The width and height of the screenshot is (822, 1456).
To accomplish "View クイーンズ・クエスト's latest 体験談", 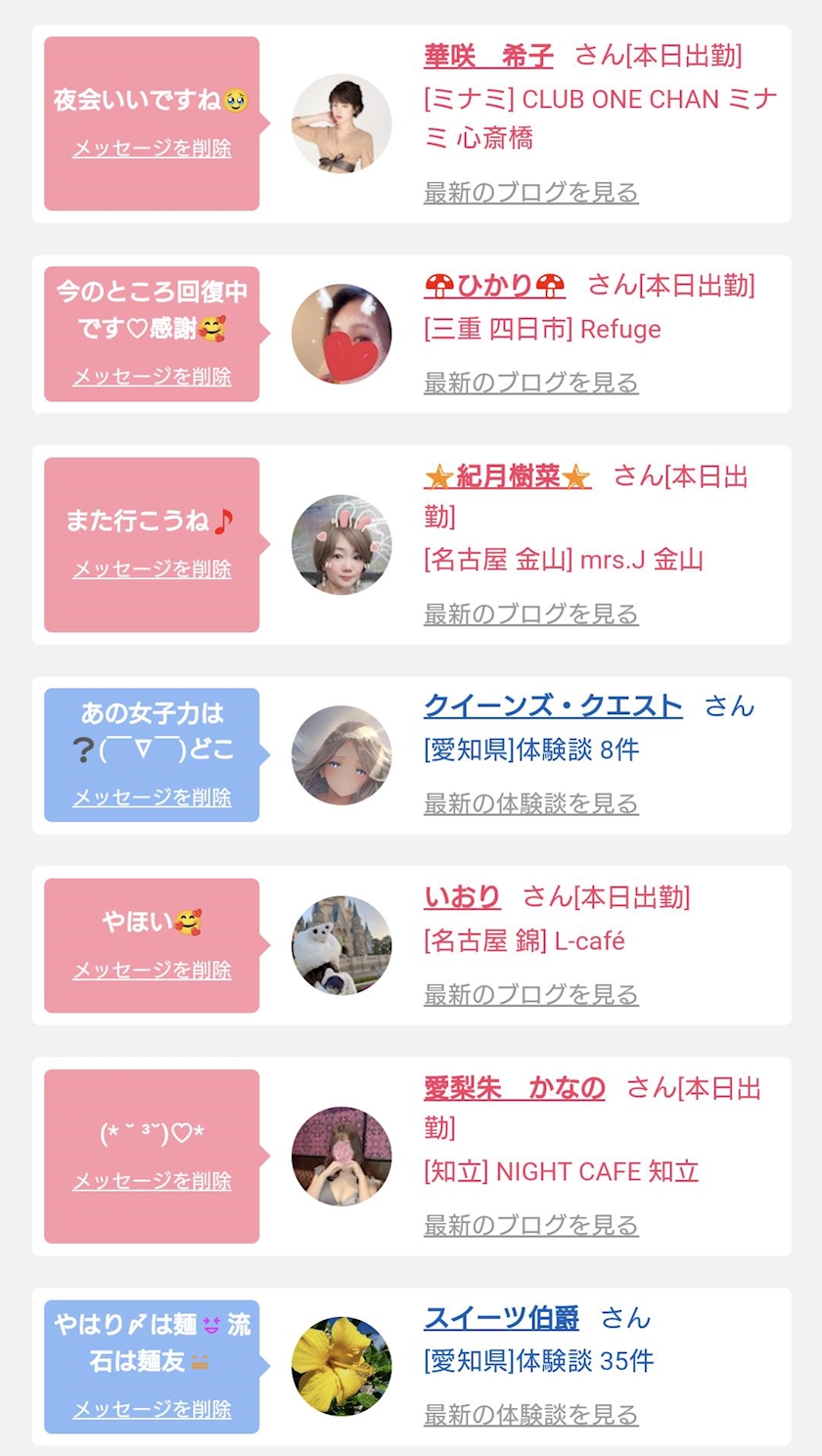I will tap(530, 803).
